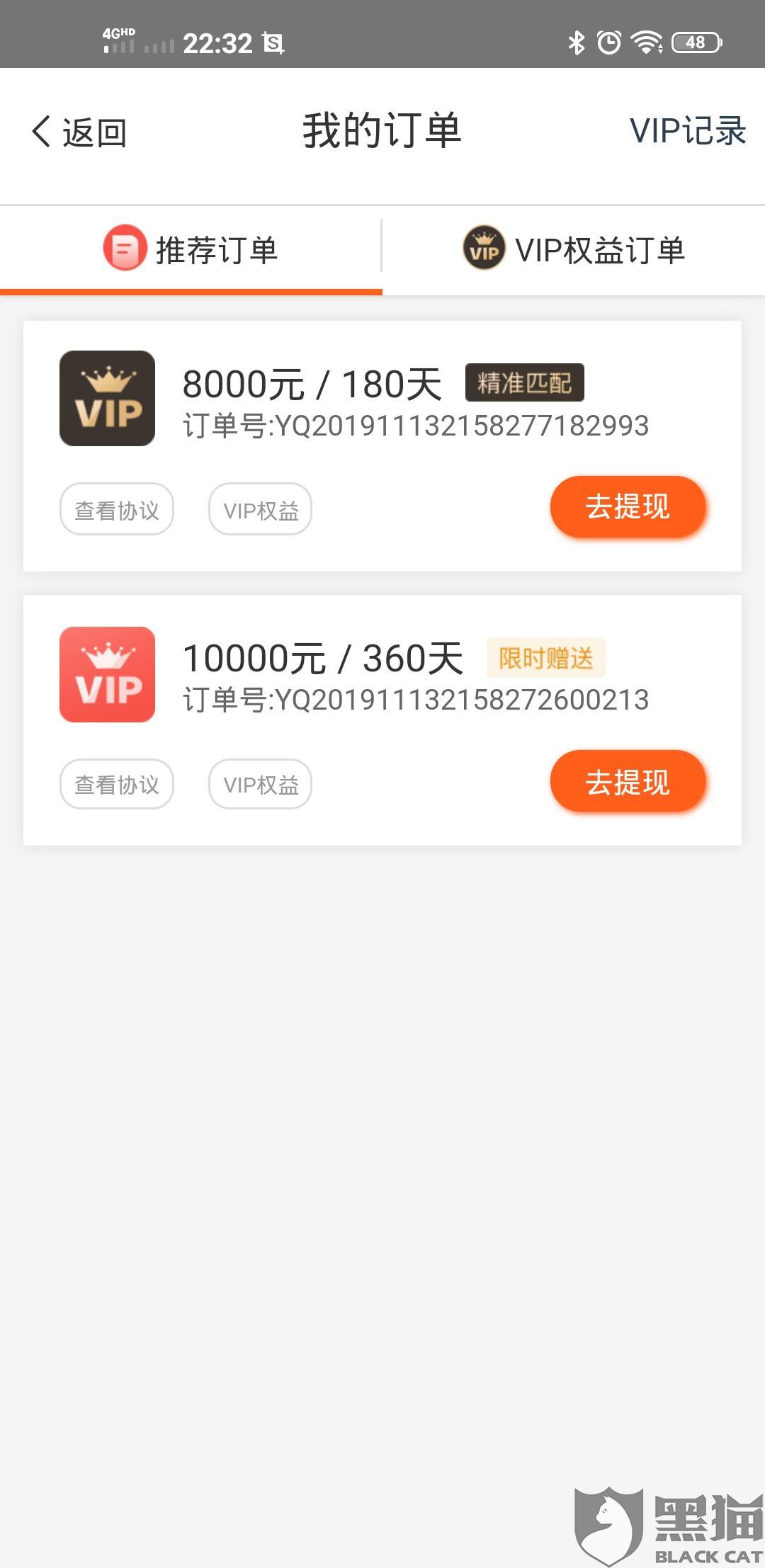This screenshot has width=765, height=1568.
Task: Open VIP权益 for the 10000元 order
Action: click(x=260, y=784)
